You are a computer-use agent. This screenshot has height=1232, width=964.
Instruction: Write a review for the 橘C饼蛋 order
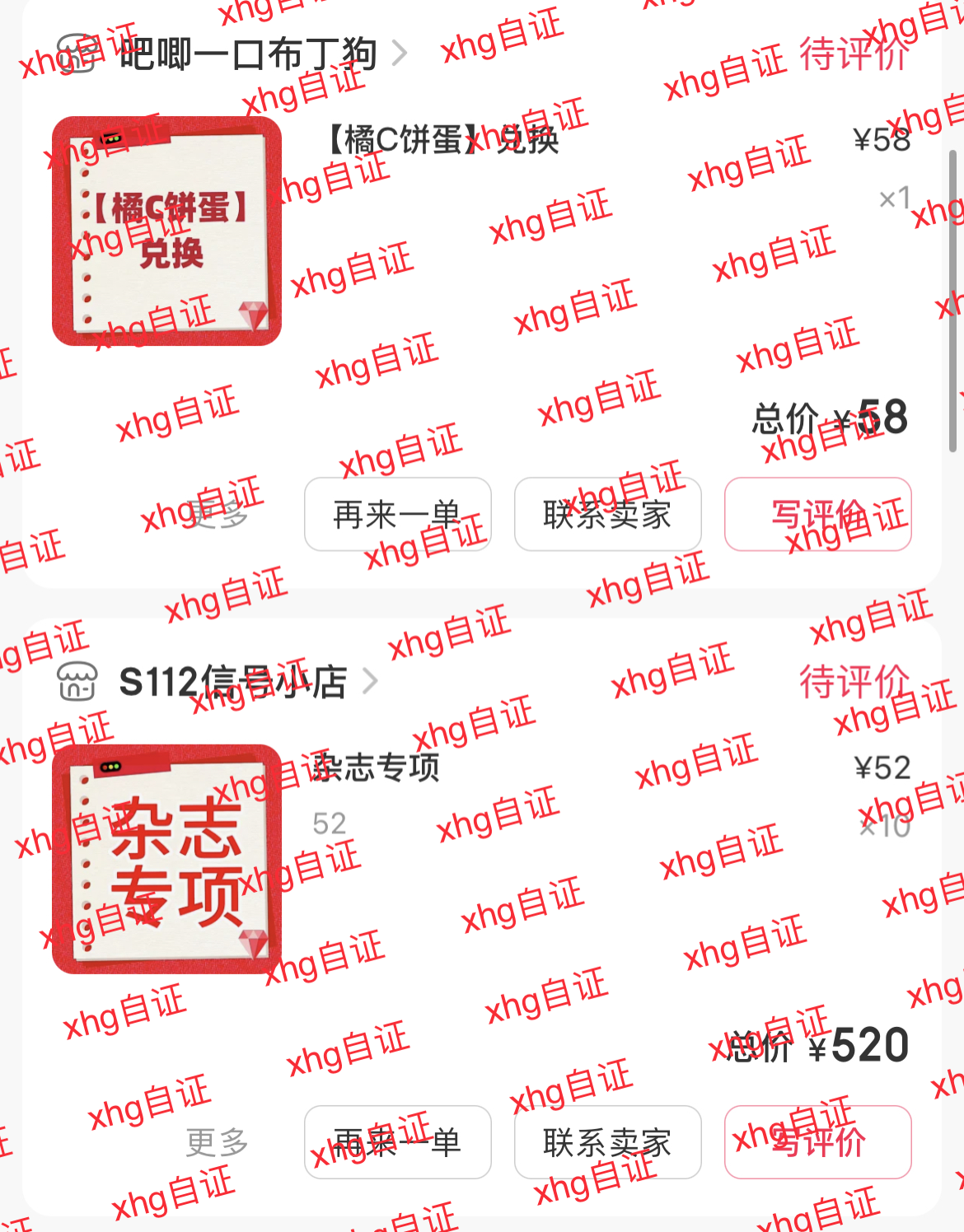pos(817,515)
